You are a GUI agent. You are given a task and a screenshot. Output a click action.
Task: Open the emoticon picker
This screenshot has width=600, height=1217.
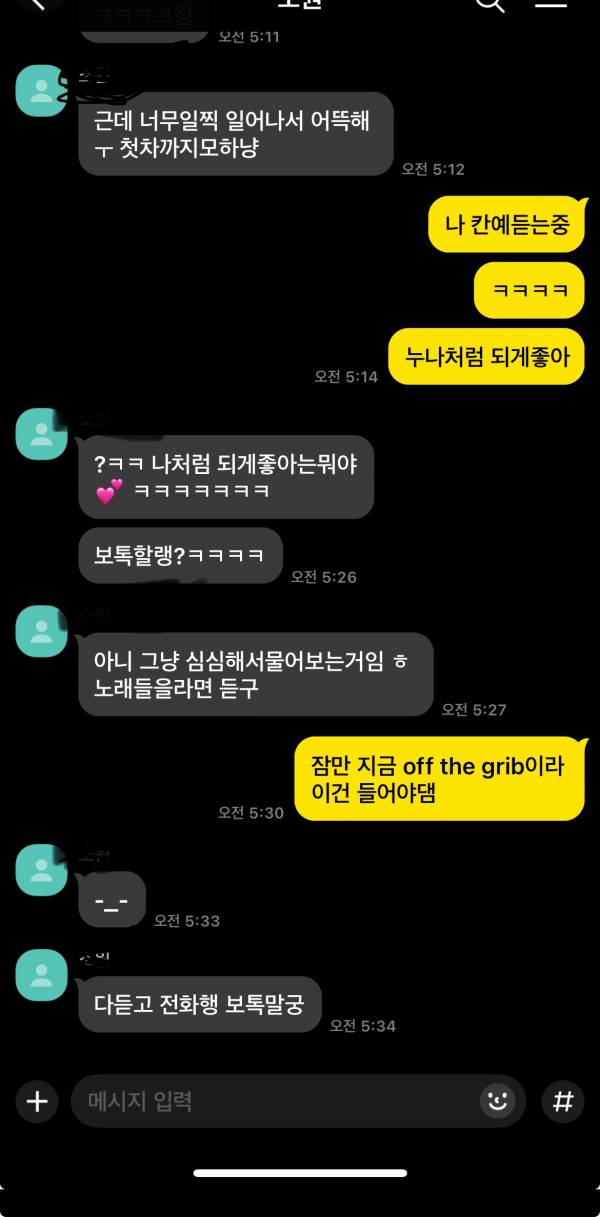click(x=496, y=1102)
